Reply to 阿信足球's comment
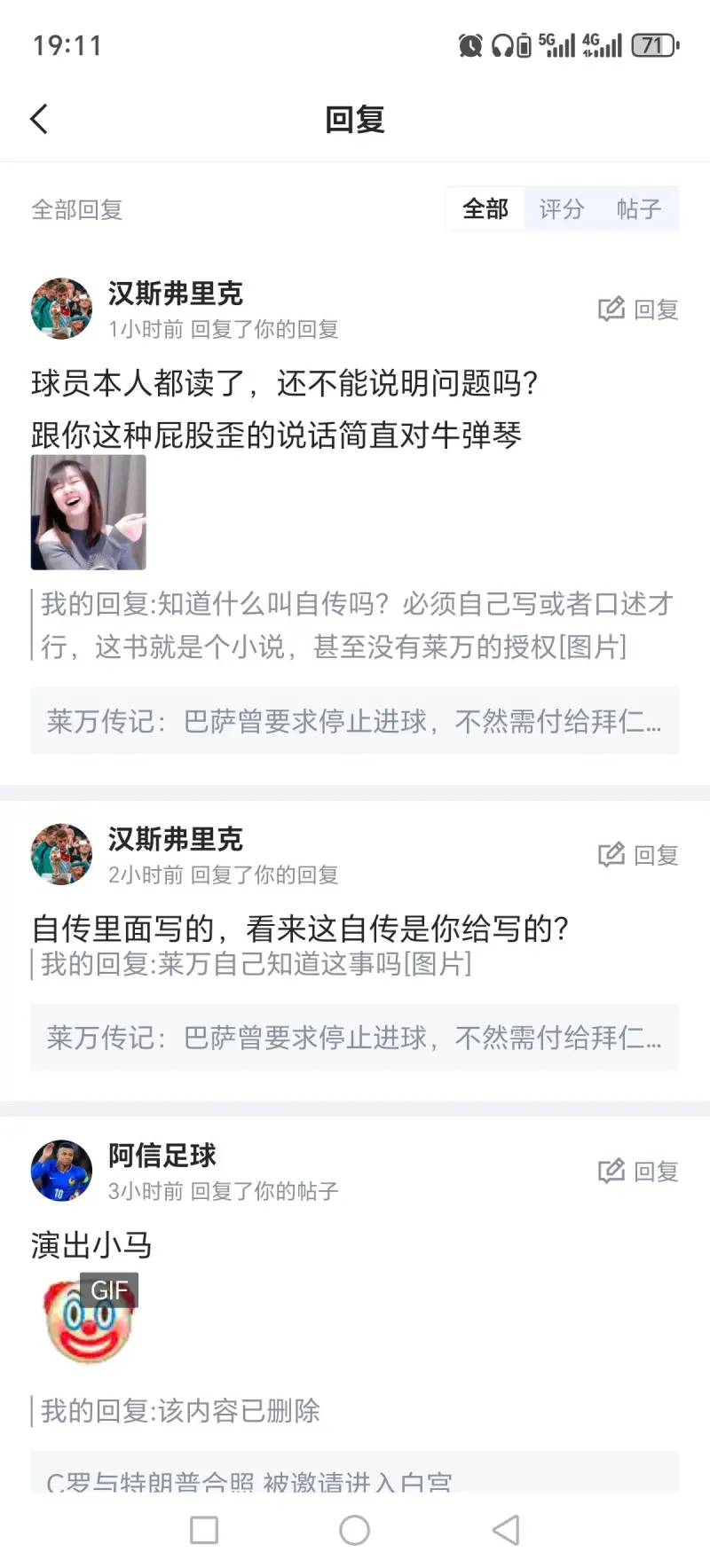Viewport: 710px width, 1568px height. [639, 1172]
